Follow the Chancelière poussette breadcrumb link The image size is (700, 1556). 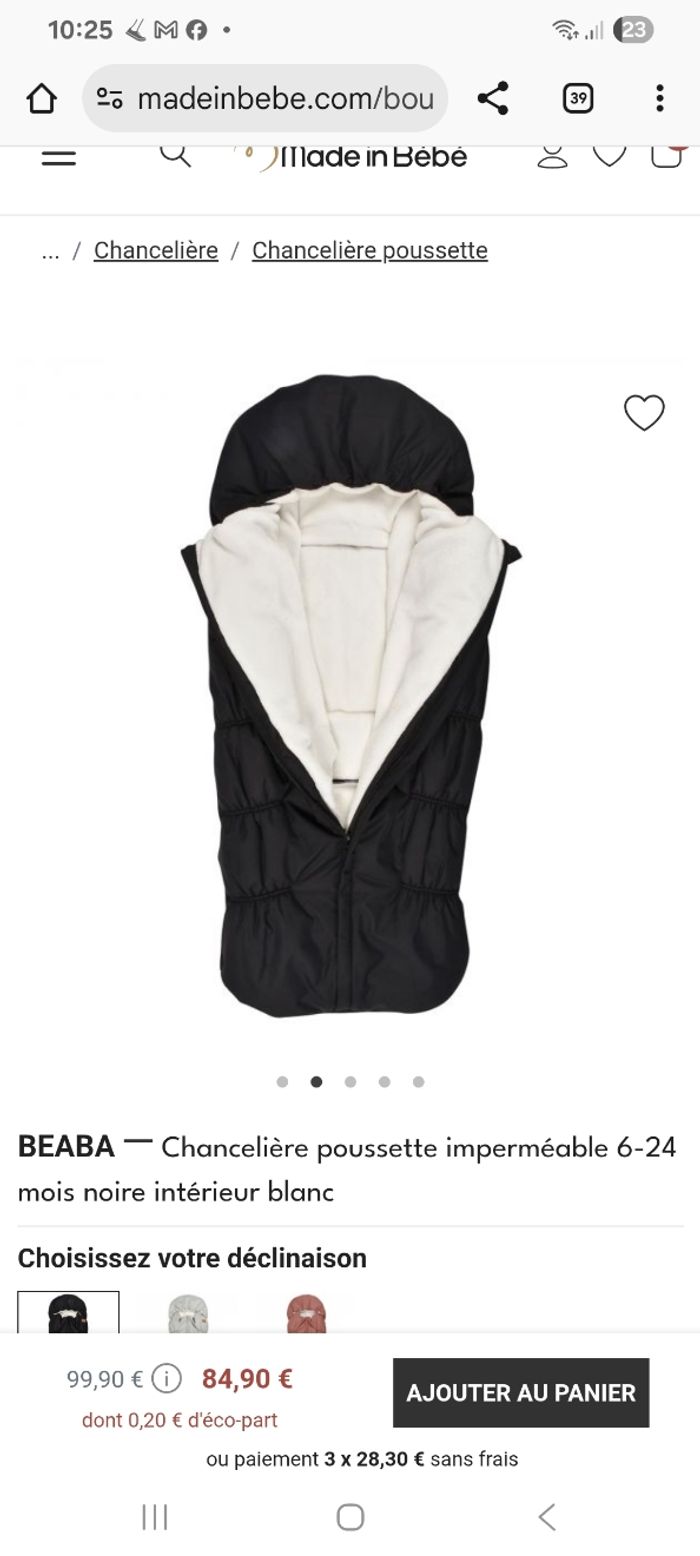[x=370, y=250]
